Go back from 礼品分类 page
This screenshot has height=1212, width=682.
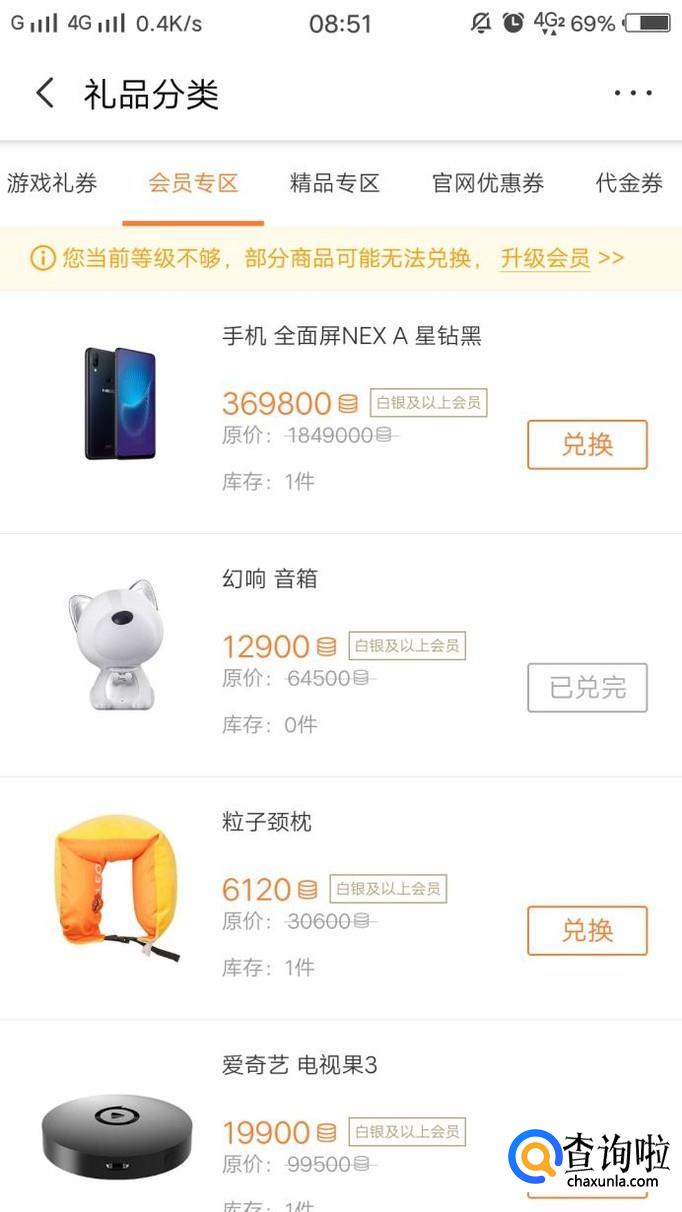pyautogui.click(x=44, y=94)
